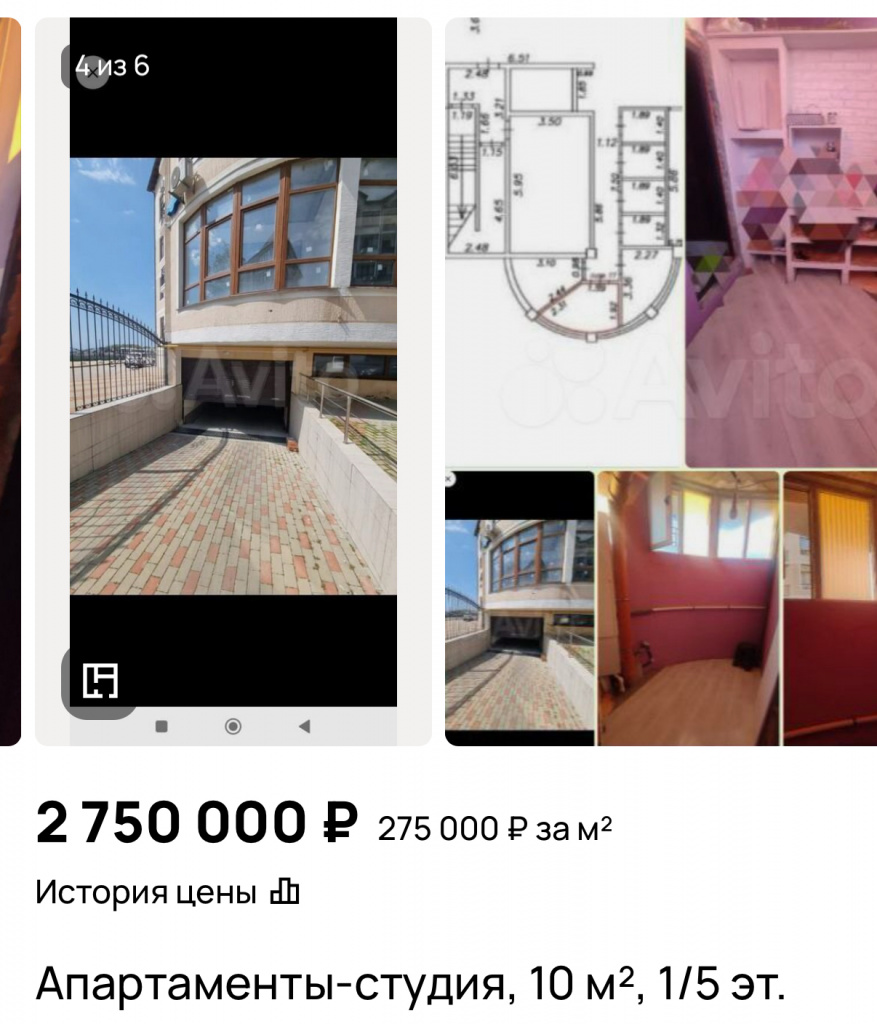This screenshot has height=1024, width=877.
Task: Tap the floor plan icon on photo
Action: point(100,681)
